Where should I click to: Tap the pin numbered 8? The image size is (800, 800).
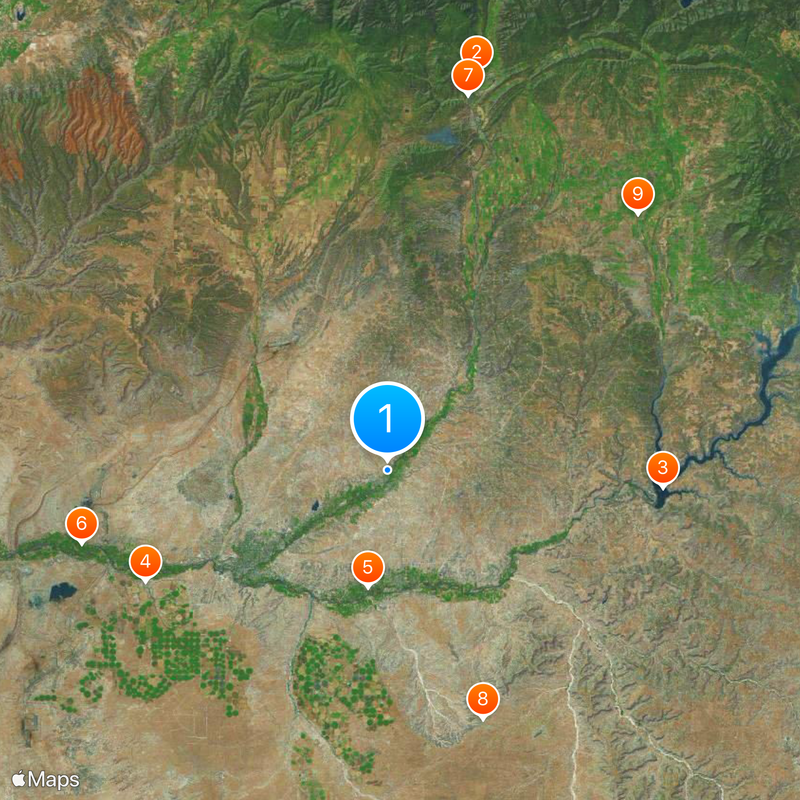click(x=482, y=699)
